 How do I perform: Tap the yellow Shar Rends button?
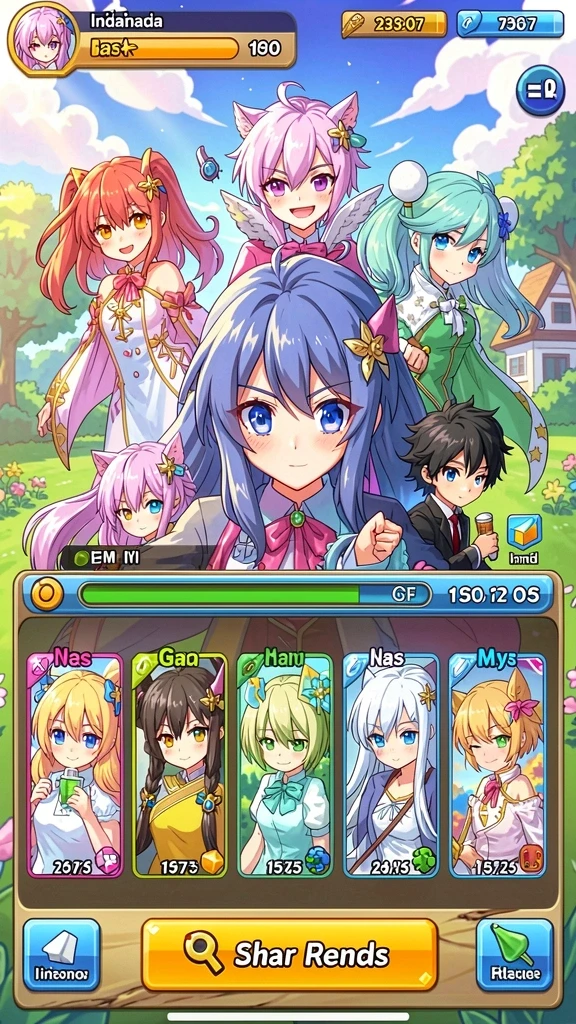(x=289, y=955)
